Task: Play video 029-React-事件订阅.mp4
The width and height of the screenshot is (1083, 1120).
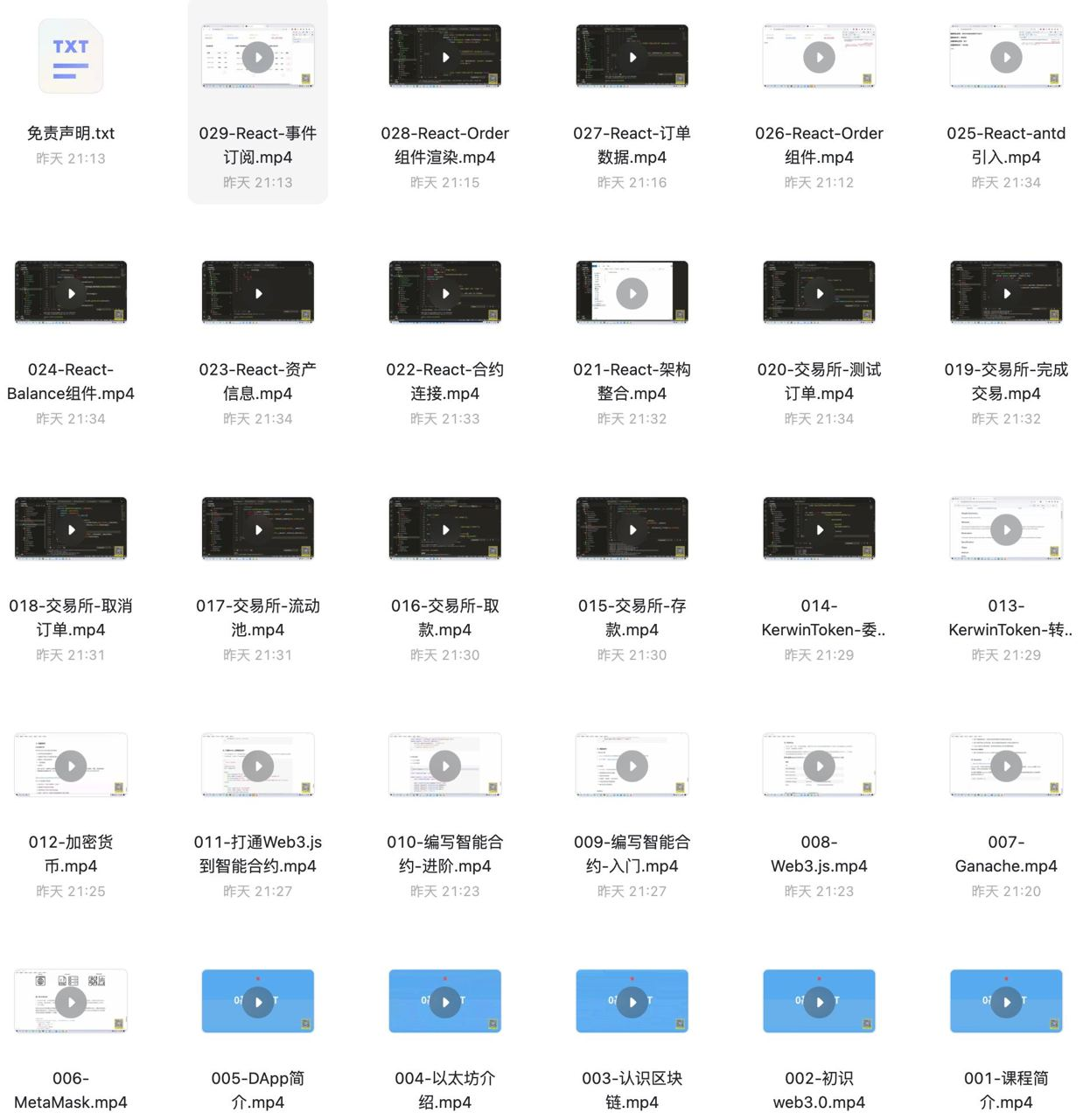Action: (x=258, y=58)
